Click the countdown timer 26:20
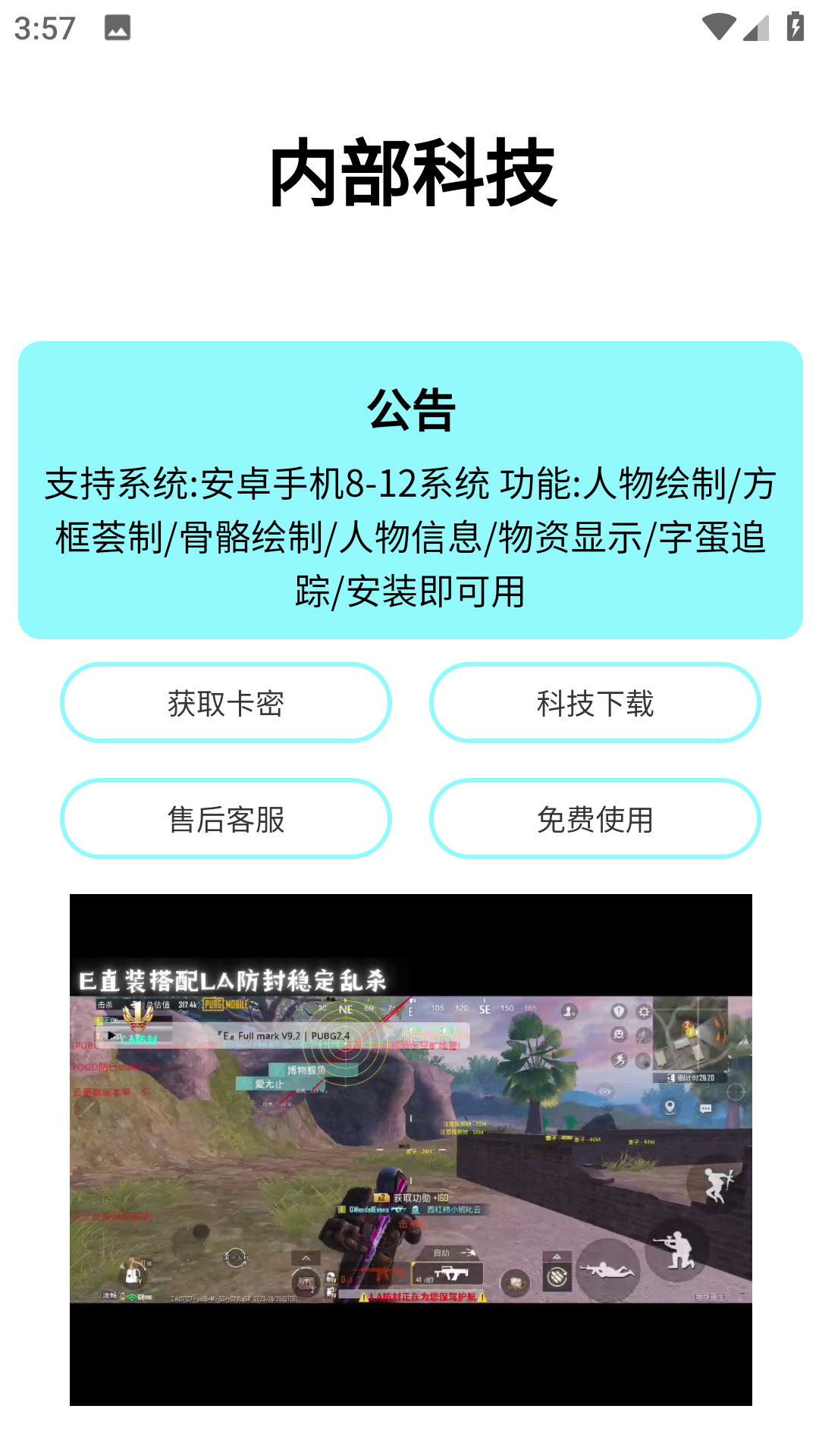This screenshot has width=819, height=1456. coord(695,1078)
